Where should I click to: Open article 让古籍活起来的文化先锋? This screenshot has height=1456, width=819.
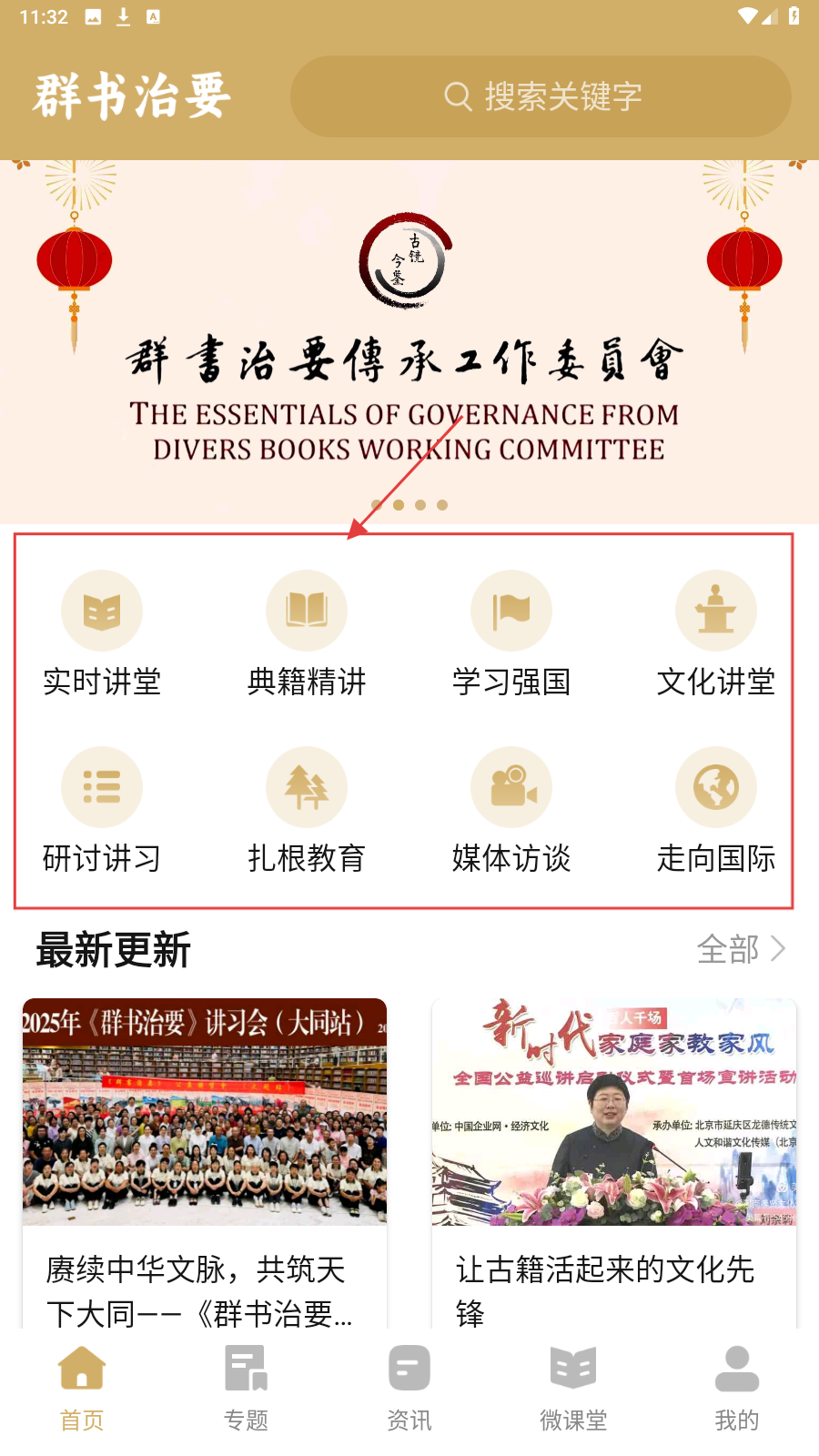pyautogui.click(x=614, y=1165)
